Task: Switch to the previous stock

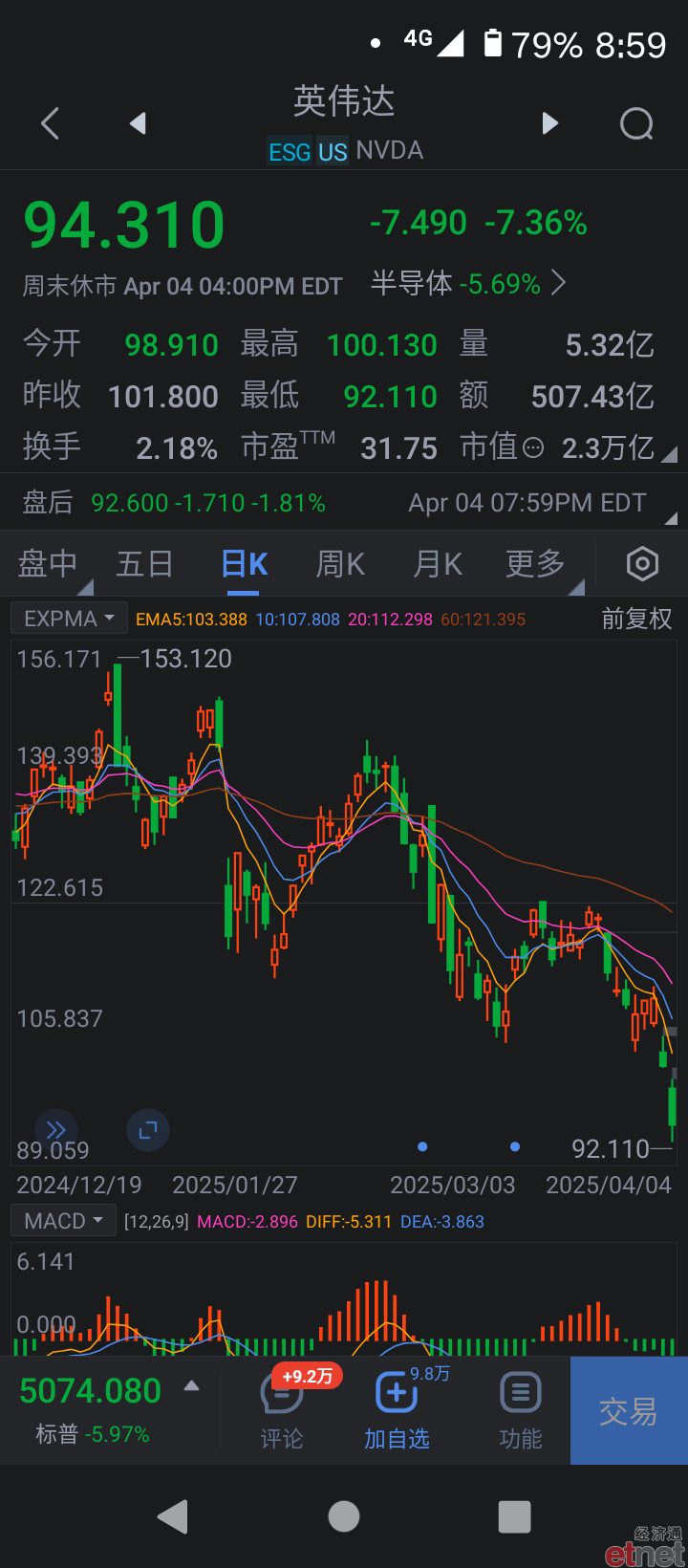Action: pos(139,123)
